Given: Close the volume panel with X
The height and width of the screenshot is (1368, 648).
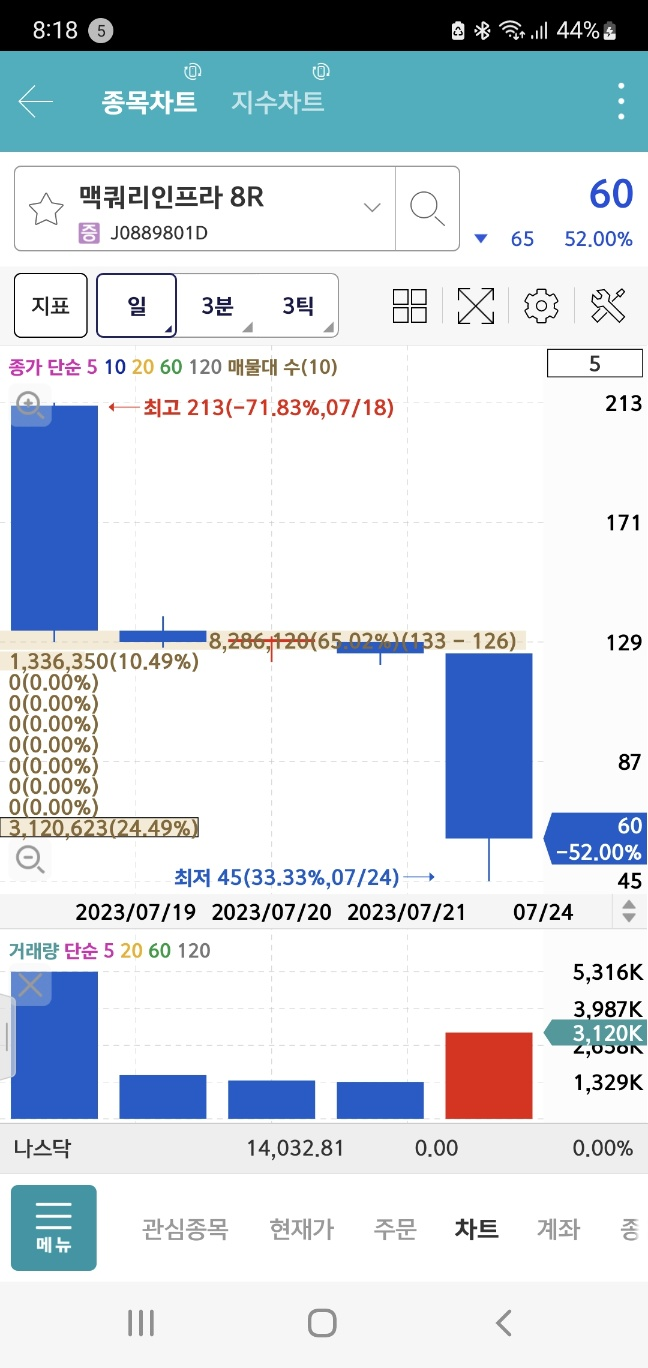Looking at the screenshot, I should 31,986.
